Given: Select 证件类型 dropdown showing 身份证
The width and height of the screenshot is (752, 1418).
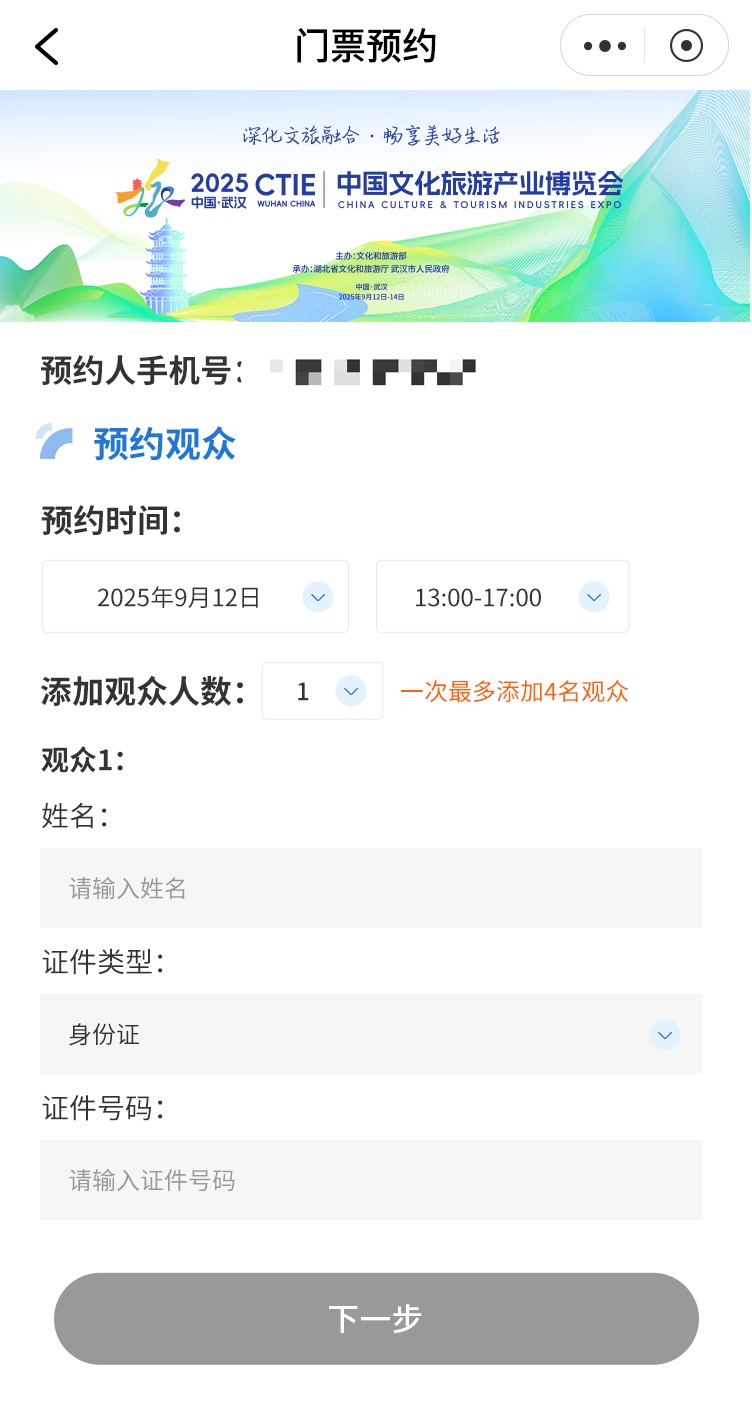Looking at the screenshot, I should click(371, 1034).
